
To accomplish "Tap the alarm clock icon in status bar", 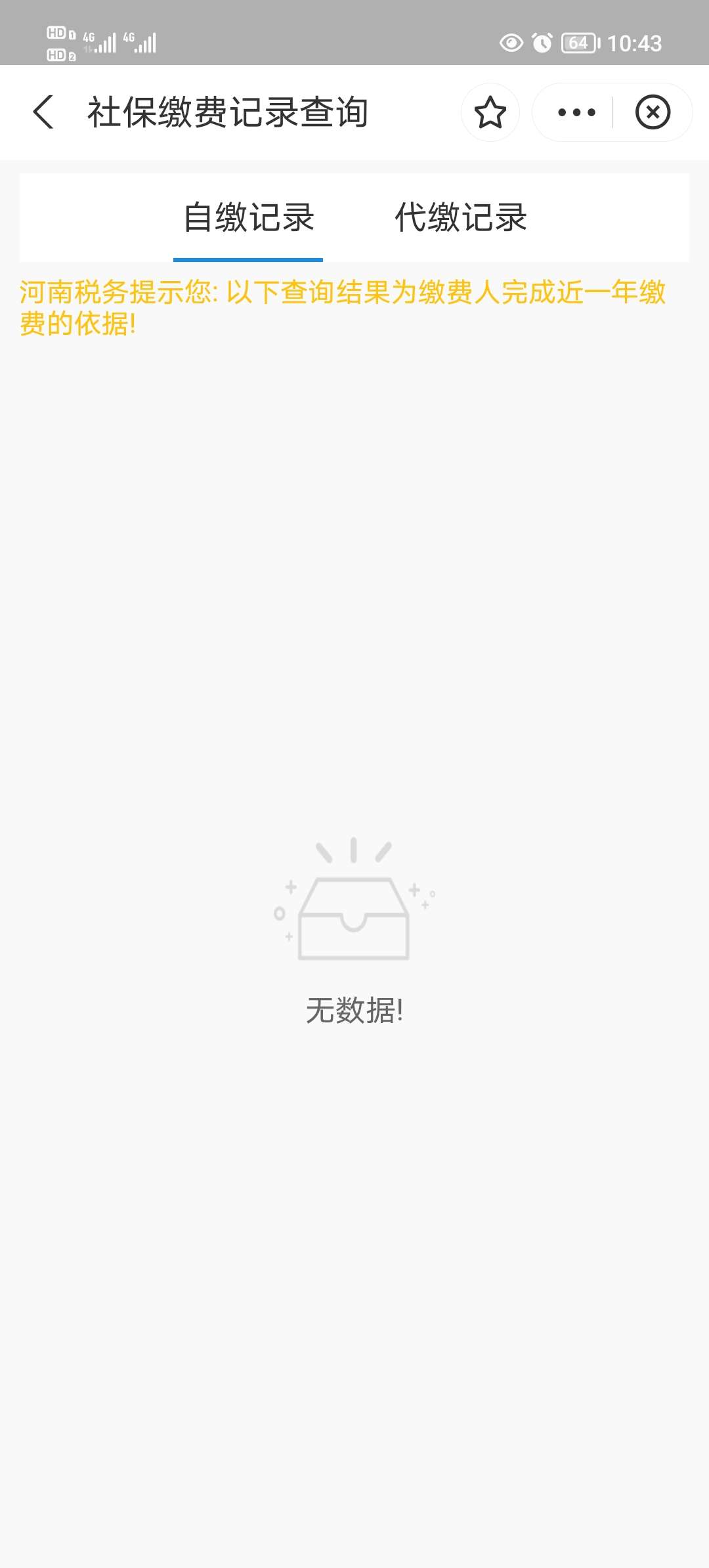I will click(542, 43).
